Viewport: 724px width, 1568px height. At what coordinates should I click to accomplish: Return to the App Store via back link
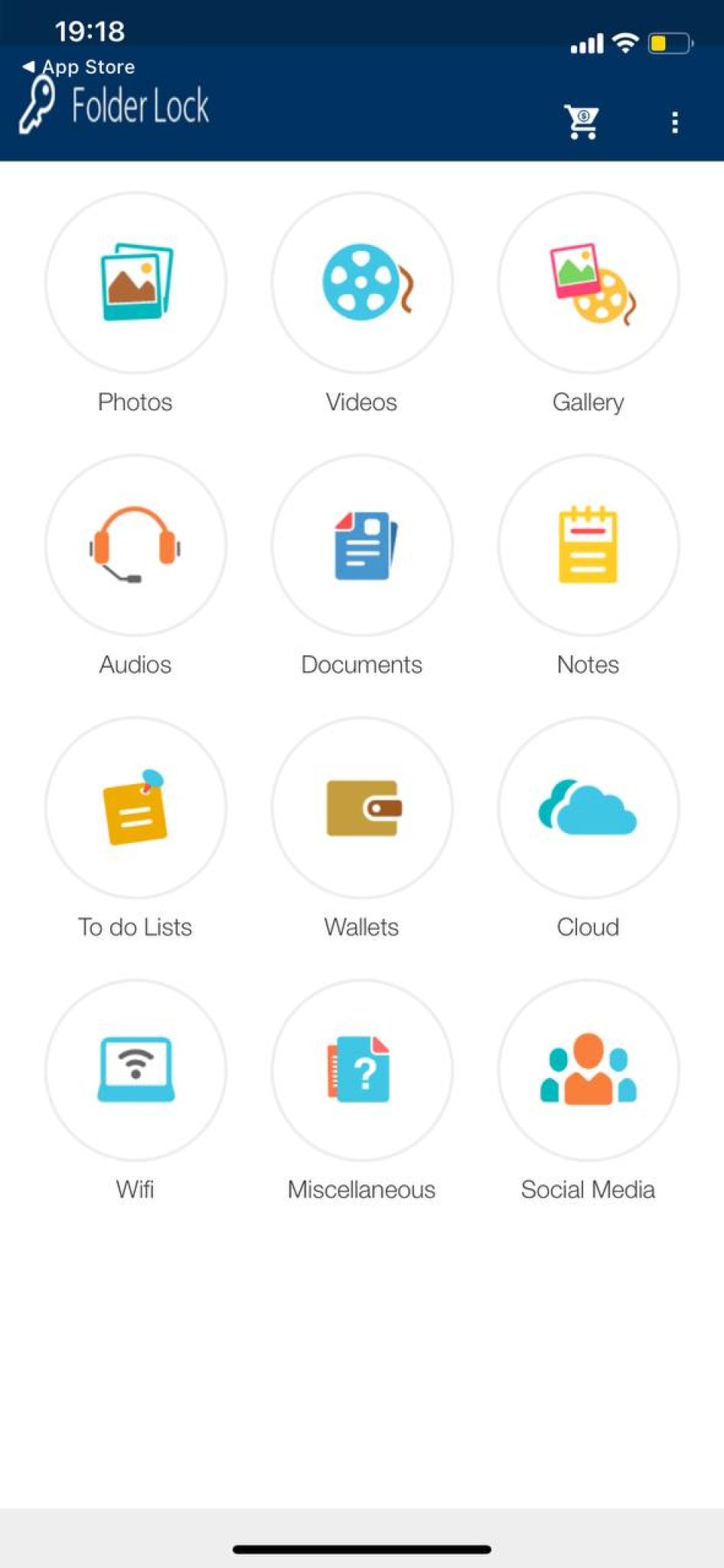[77, 67]
